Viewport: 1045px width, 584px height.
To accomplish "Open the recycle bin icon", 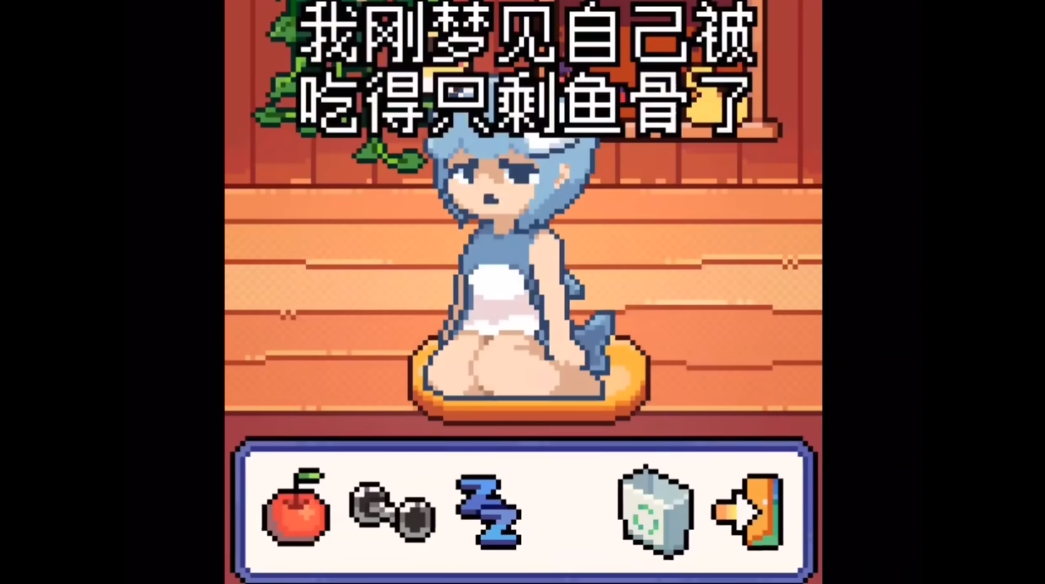I will [x=655, y=510].
